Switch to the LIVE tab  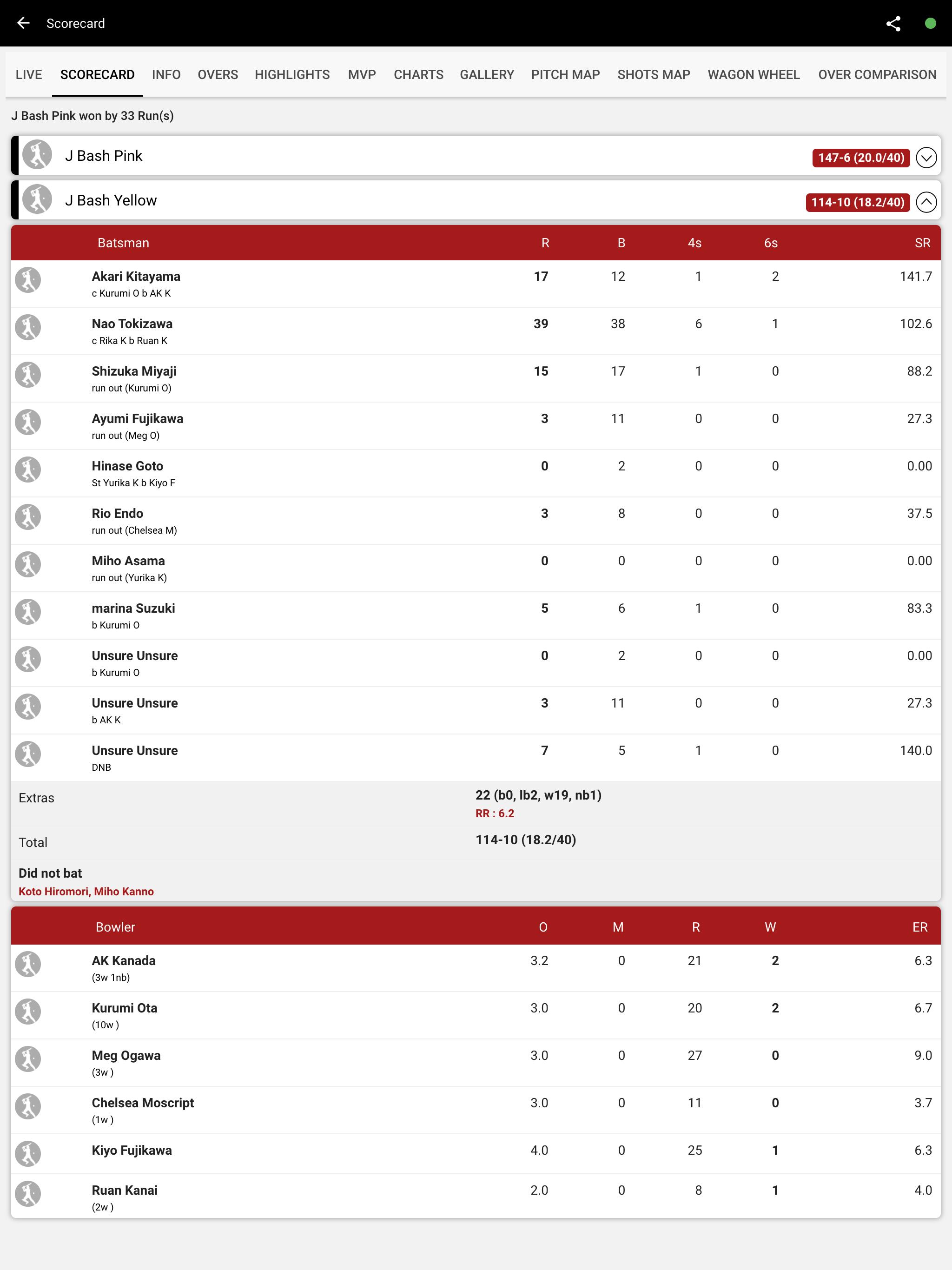pyautogui.click(x=29, y=75)
